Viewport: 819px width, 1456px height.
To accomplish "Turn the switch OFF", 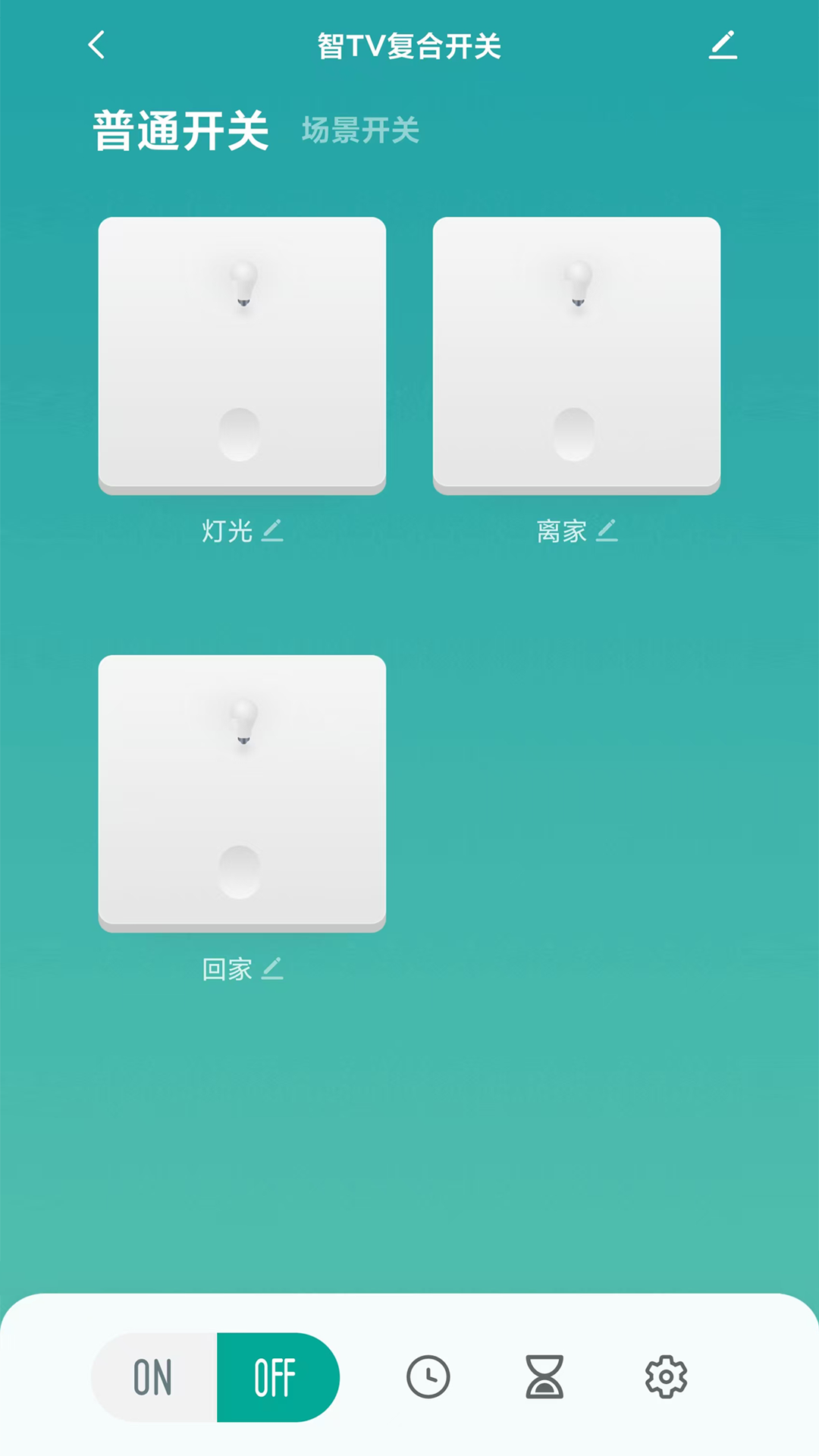I will point(275,1378).
